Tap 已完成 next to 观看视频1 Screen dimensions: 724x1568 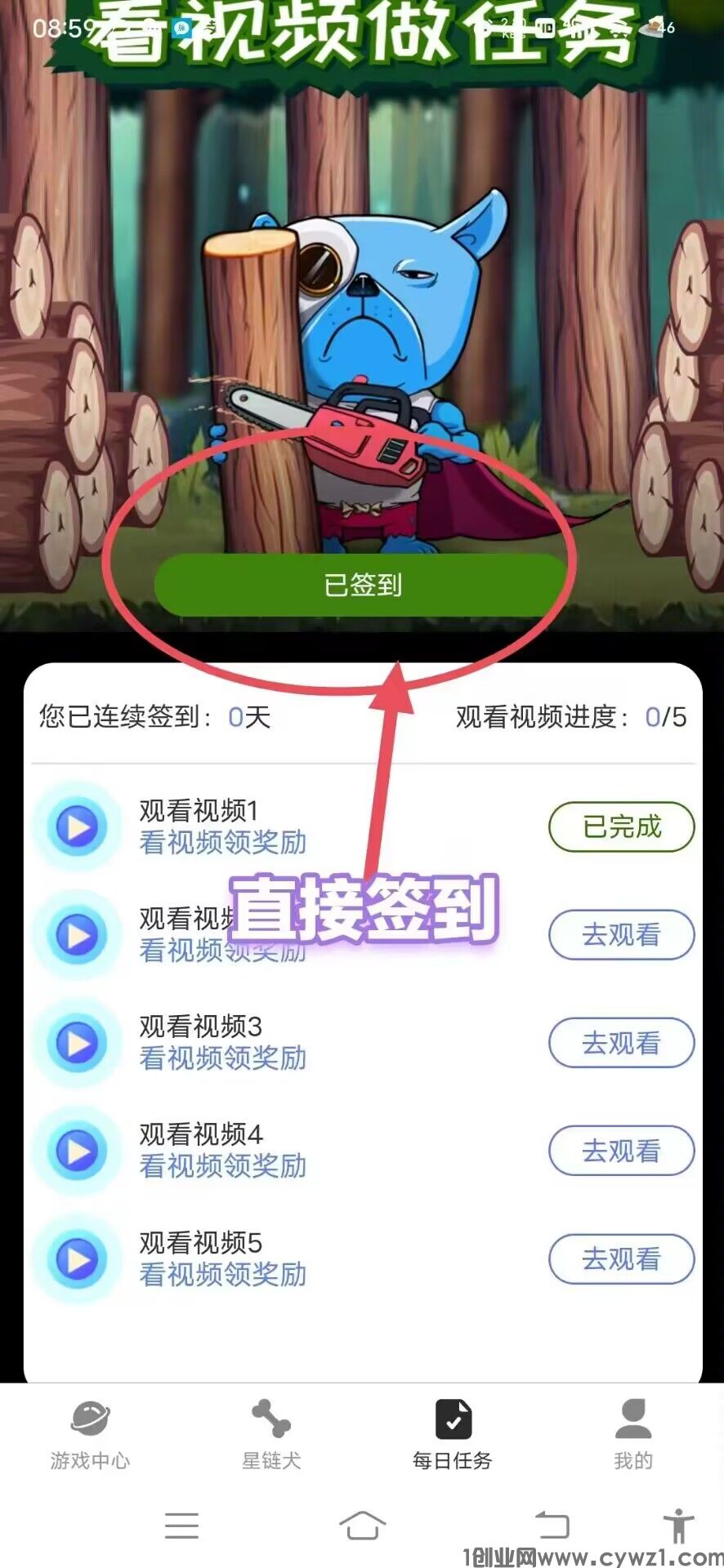[x=621, y=826]
